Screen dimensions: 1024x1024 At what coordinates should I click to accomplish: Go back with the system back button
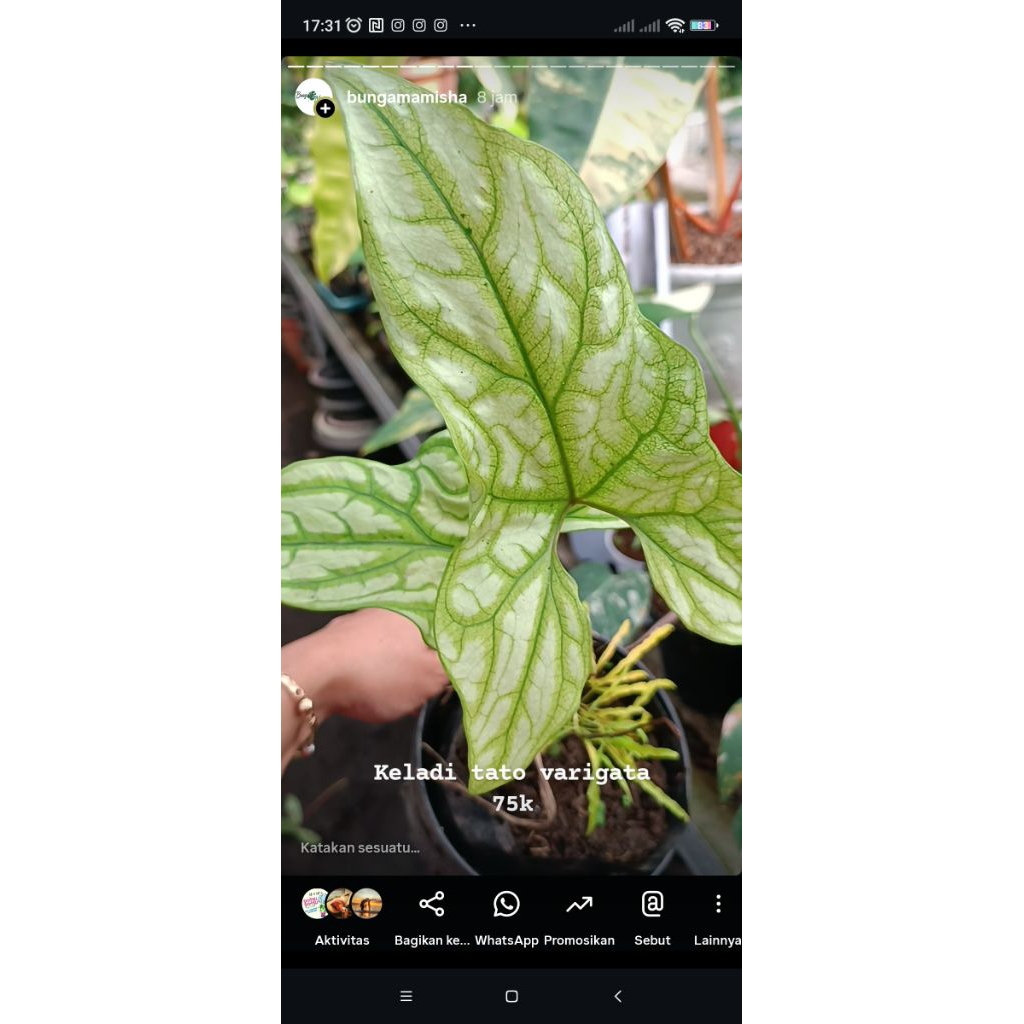[617, 996]
